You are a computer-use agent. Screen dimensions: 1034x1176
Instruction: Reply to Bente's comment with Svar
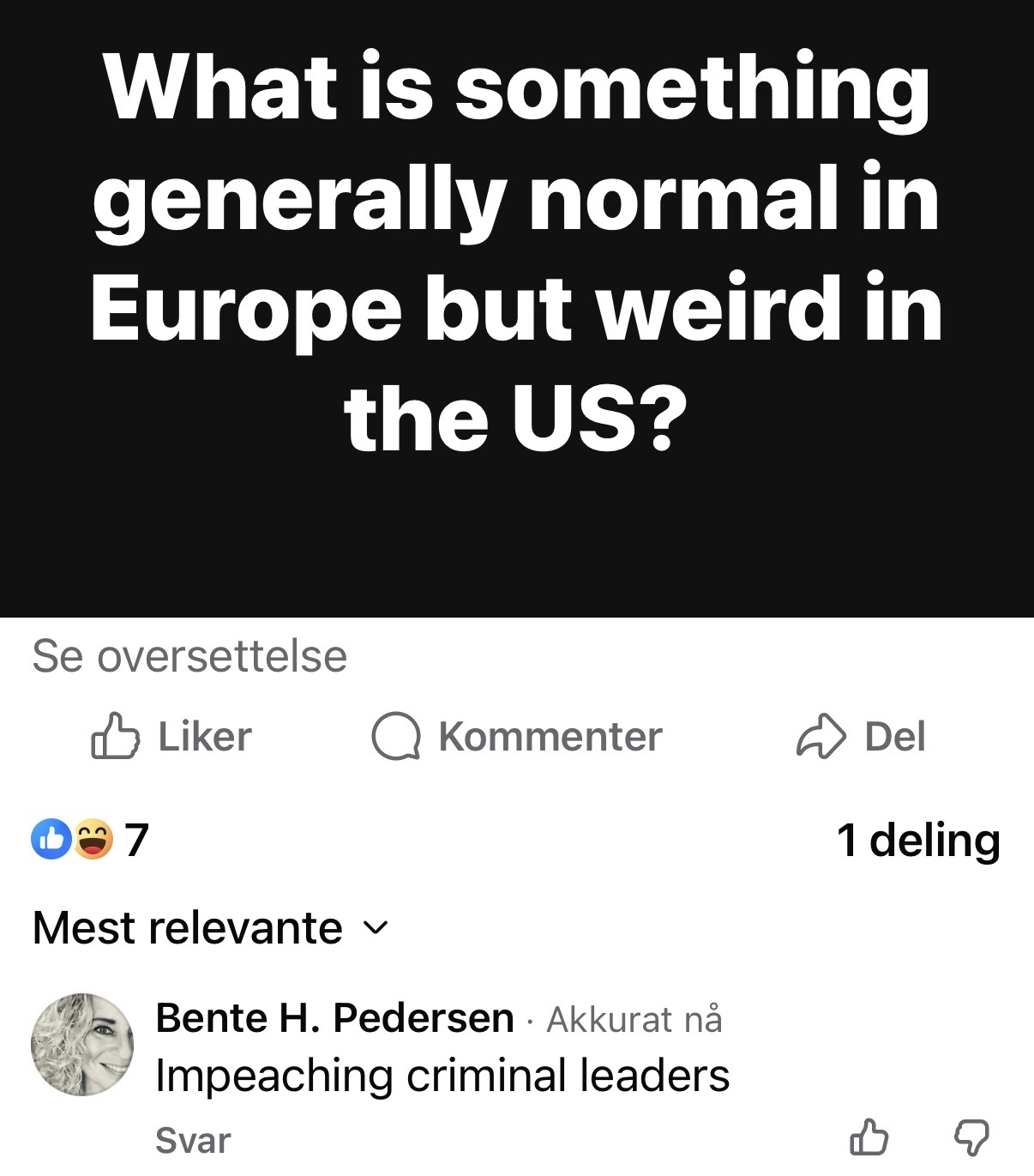(193, 1141)
